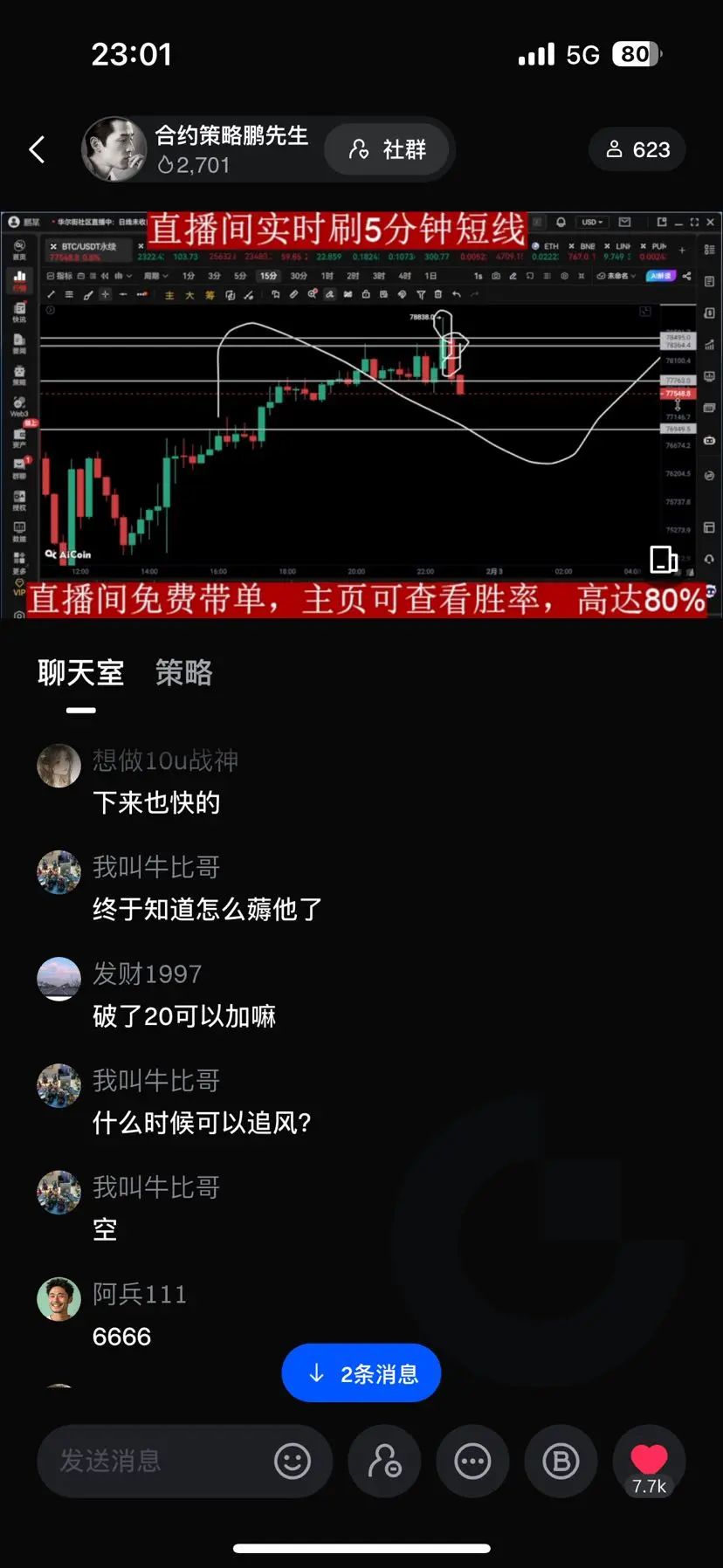Screen dimensions: 723x1568
Task: Switch to the 策略 tab
Action: pyautogui.click(x=183, y=672)
